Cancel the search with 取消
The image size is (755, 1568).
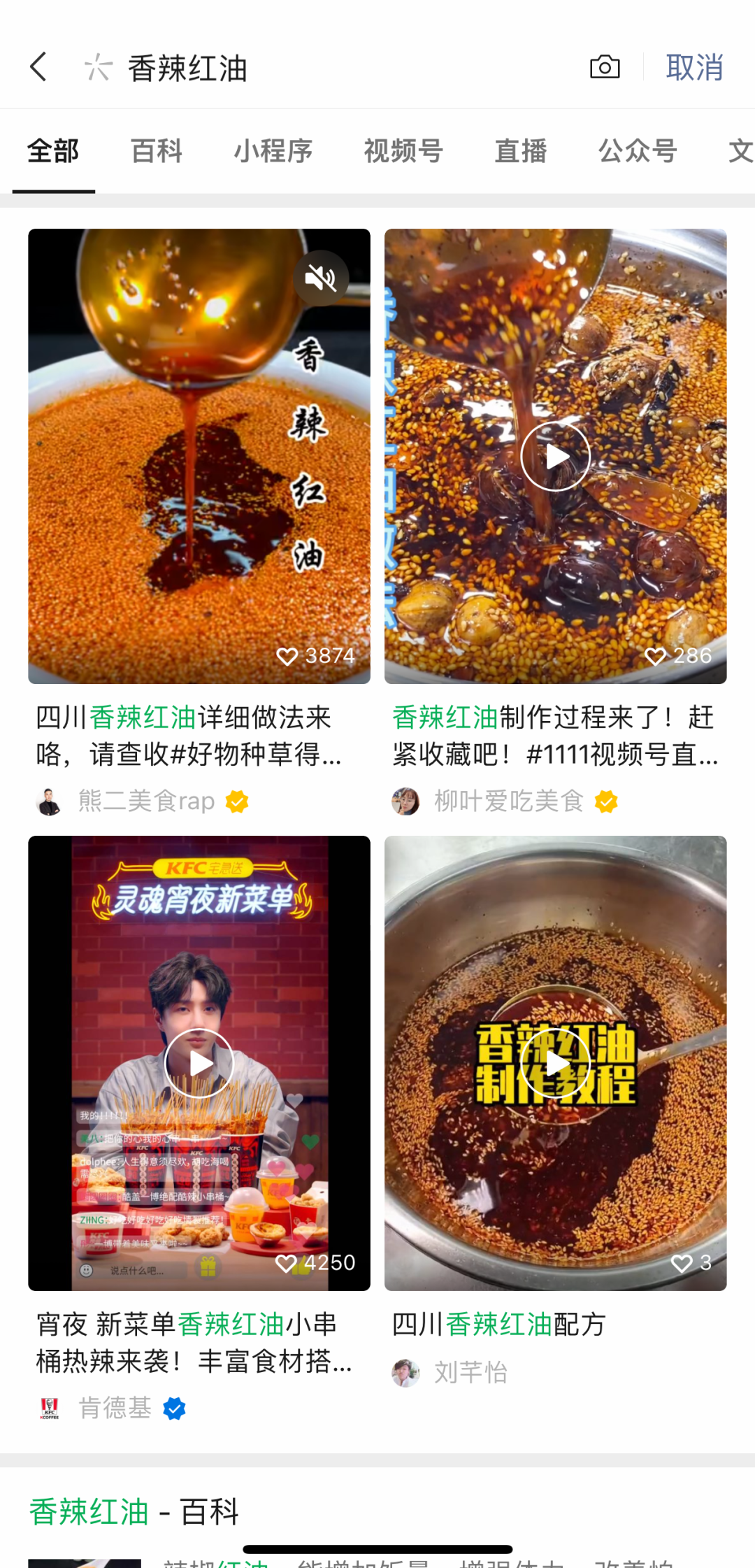click(x=693, y=68)
